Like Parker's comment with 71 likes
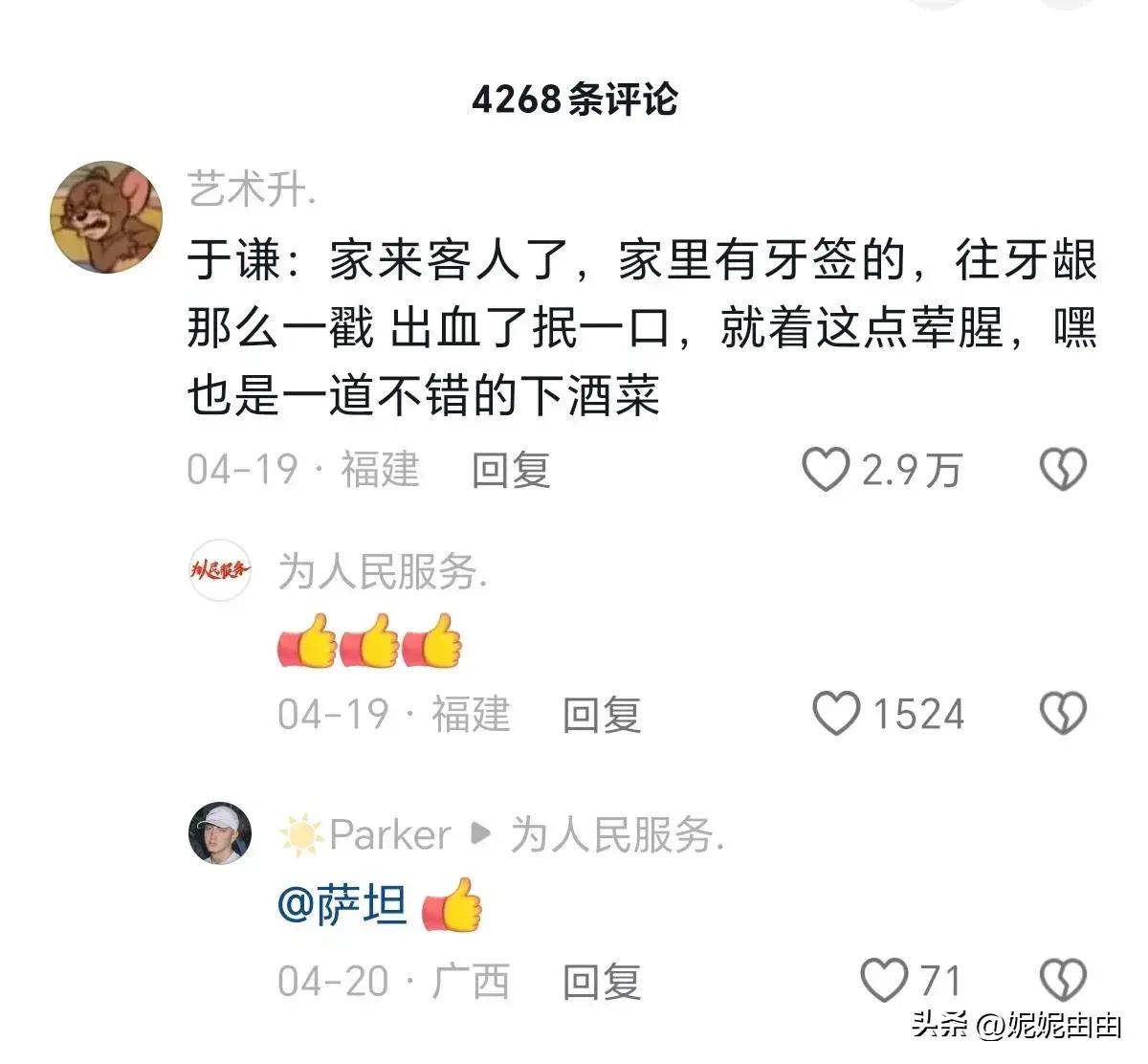The image size is (1148, 1064). point(883,982)
